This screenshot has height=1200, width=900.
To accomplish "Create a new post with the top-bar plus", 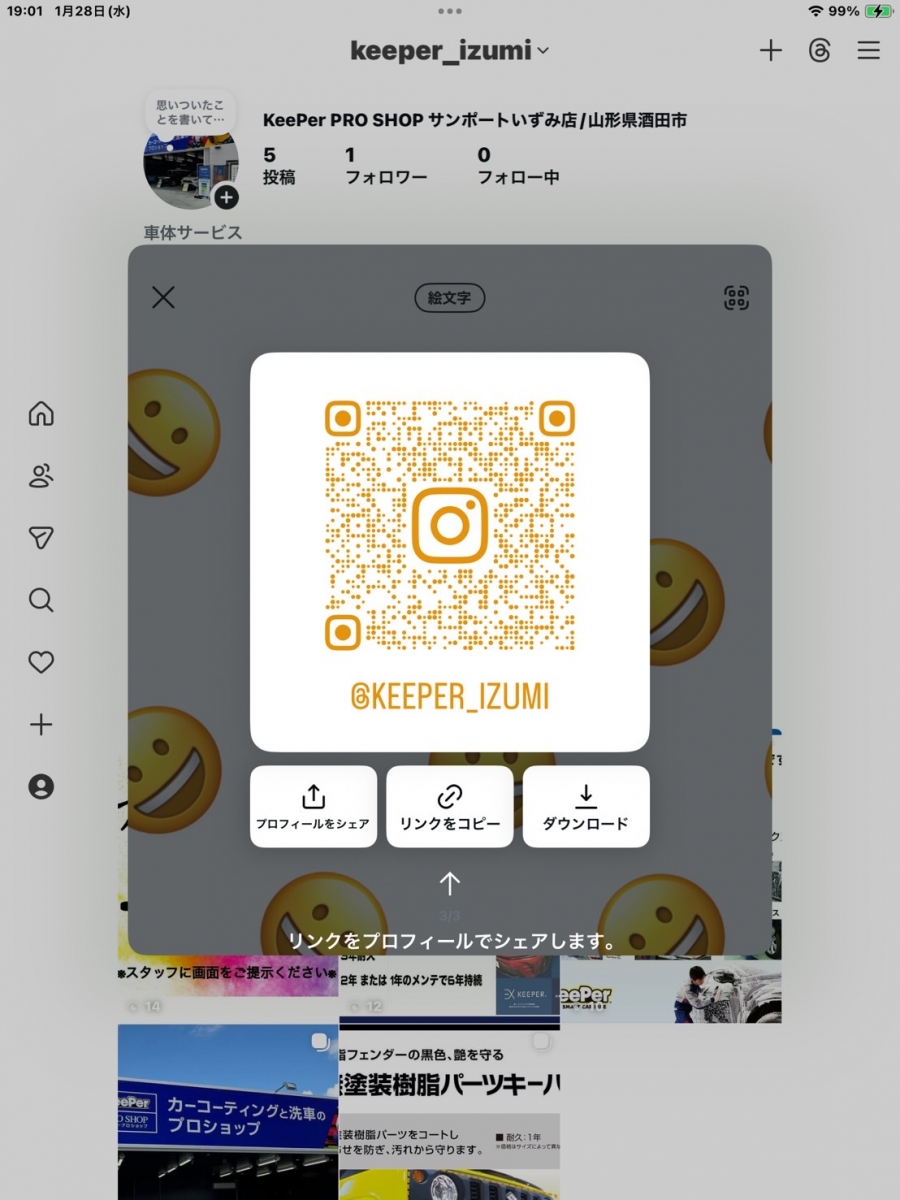I will (x=770, y=51).
